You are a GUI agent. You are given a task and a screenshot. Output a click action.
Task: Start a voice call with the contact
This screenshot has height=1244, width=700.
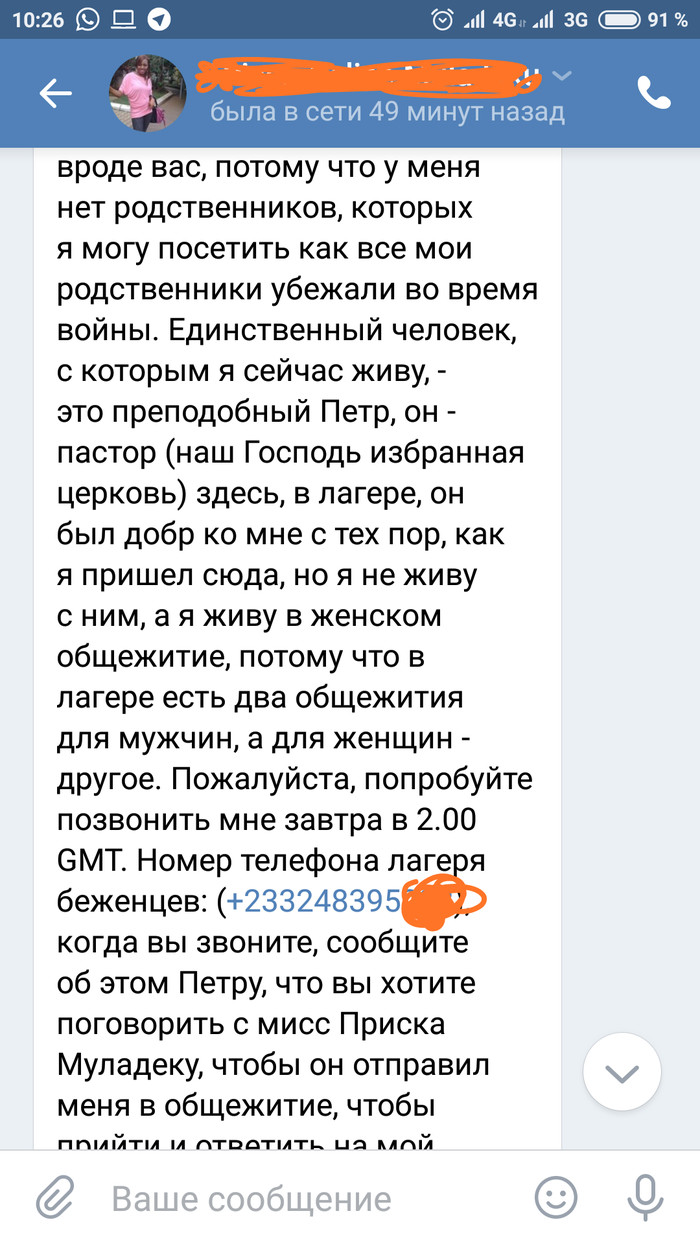coord(653,94)
